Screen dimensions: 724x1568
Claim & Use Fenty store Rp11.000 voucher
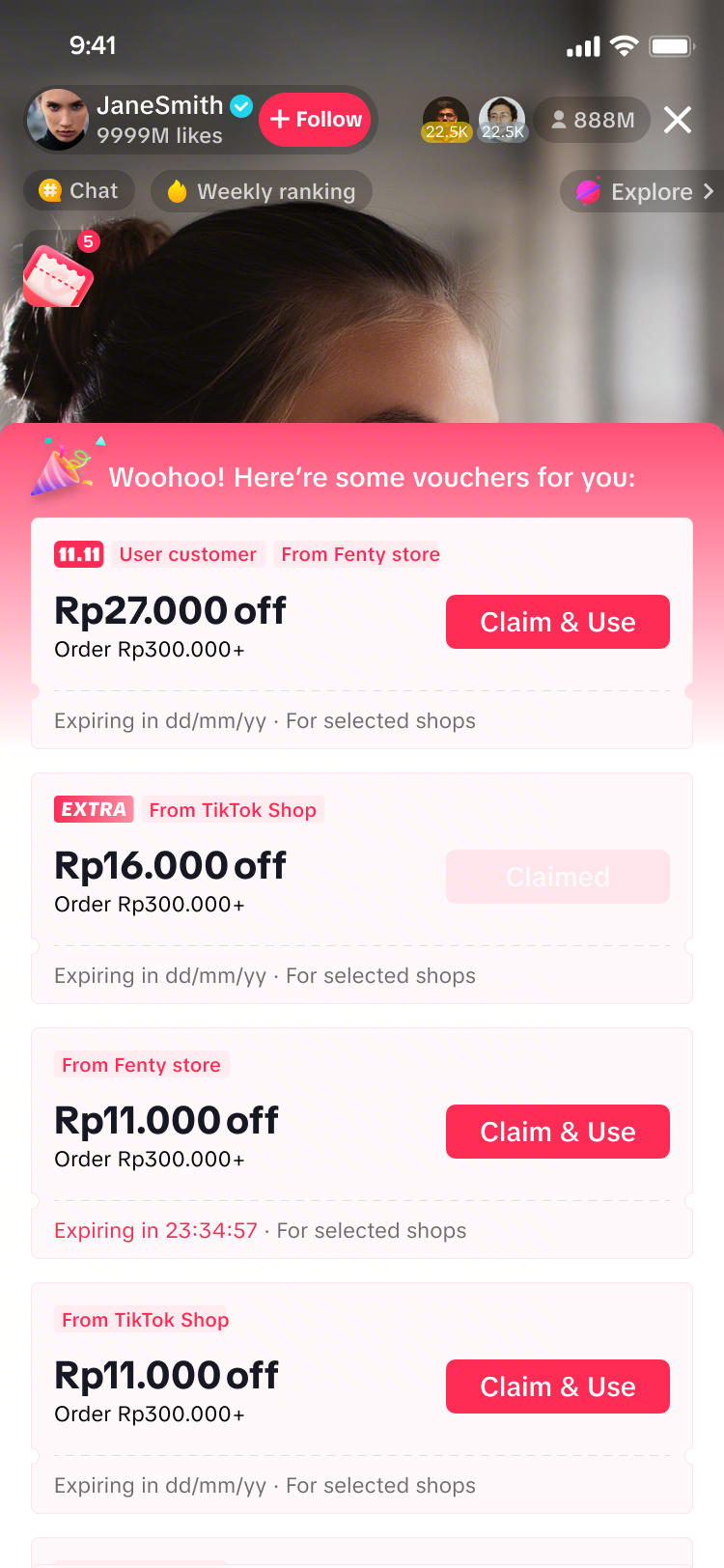pos(557,1132)
